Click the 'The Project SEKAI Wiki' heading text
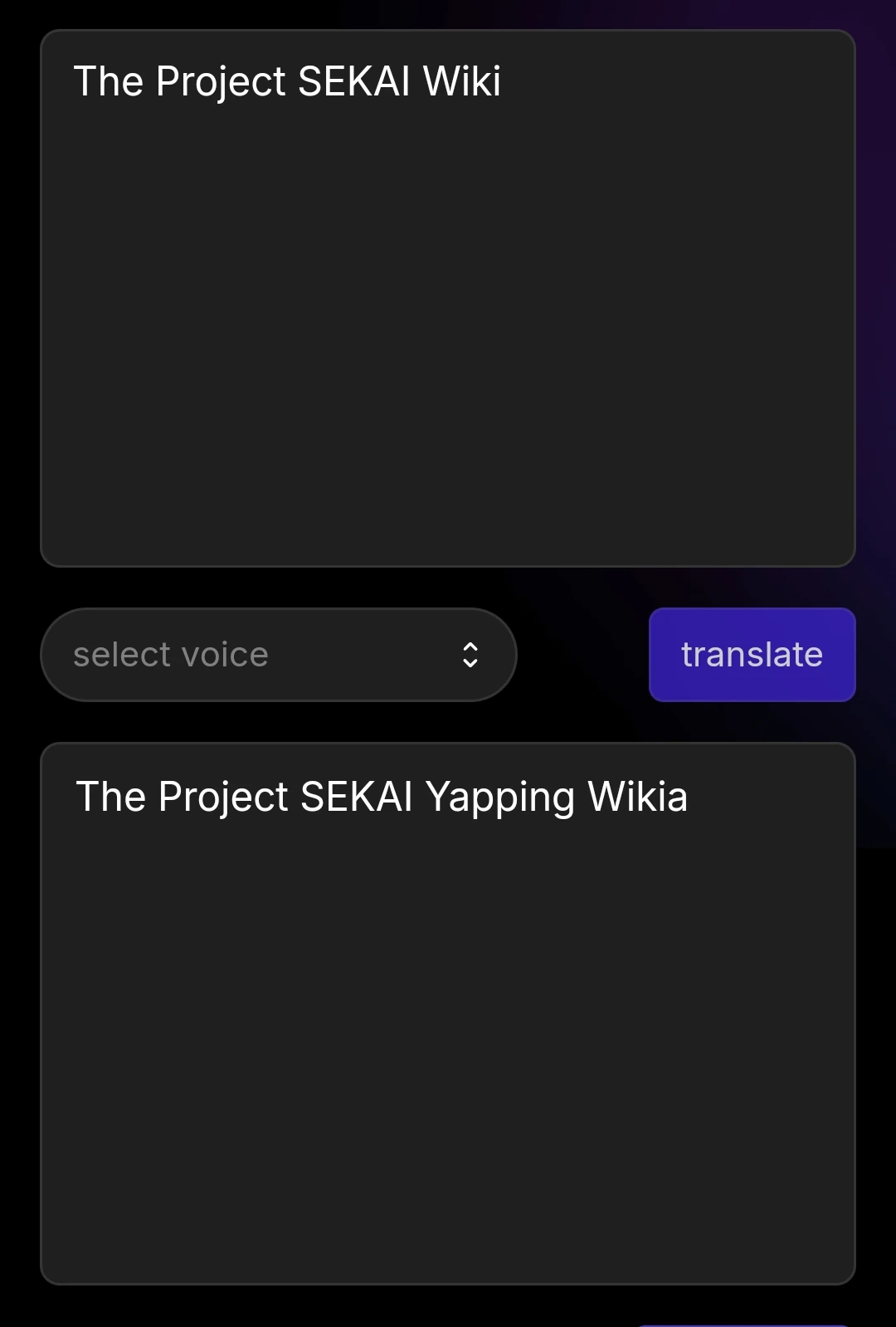Viewport: 896px width, 1327px height. 289,80
